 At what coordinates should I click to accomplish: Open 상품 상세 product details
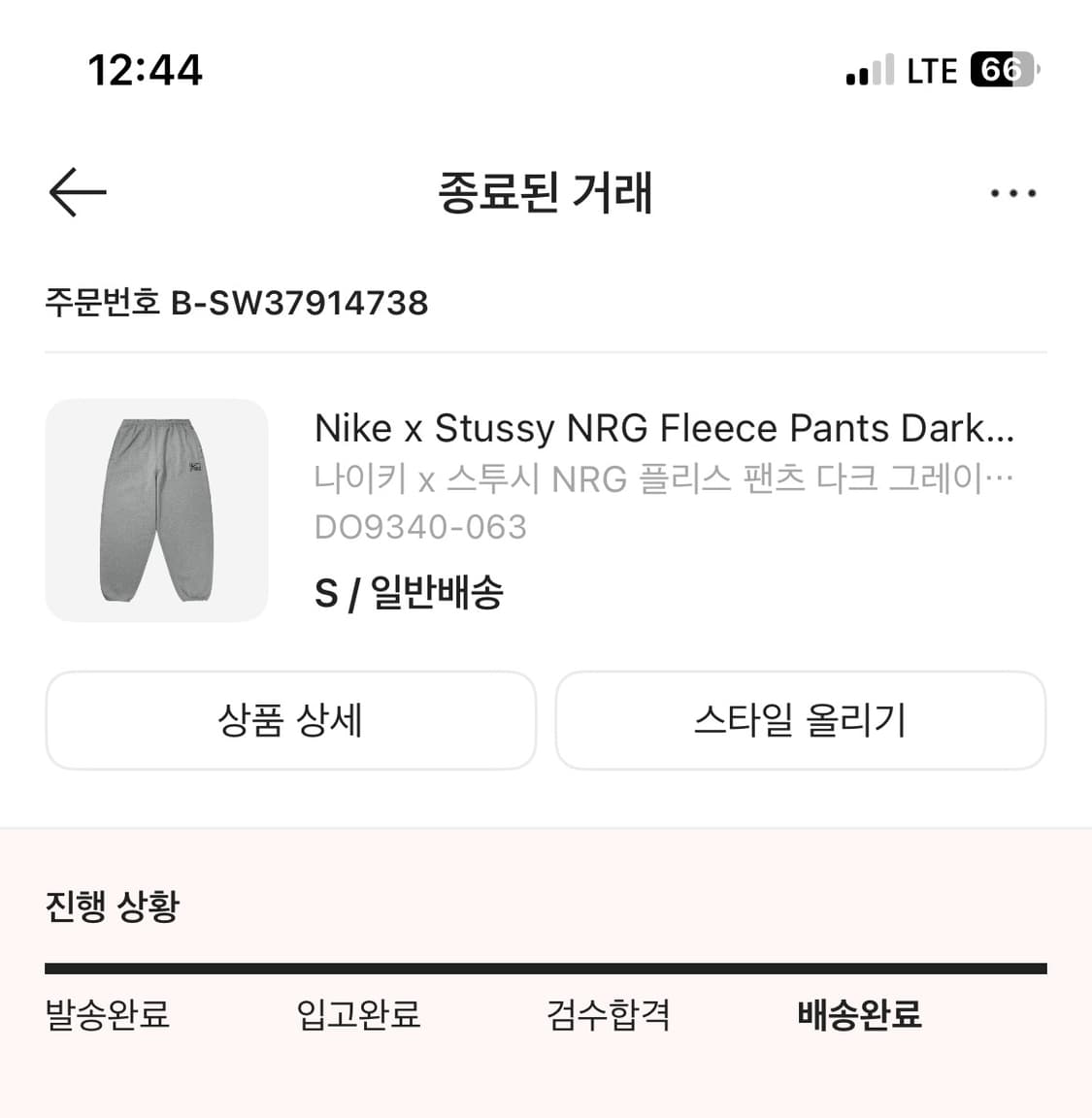pyautogui.click(x=290, y=720)
